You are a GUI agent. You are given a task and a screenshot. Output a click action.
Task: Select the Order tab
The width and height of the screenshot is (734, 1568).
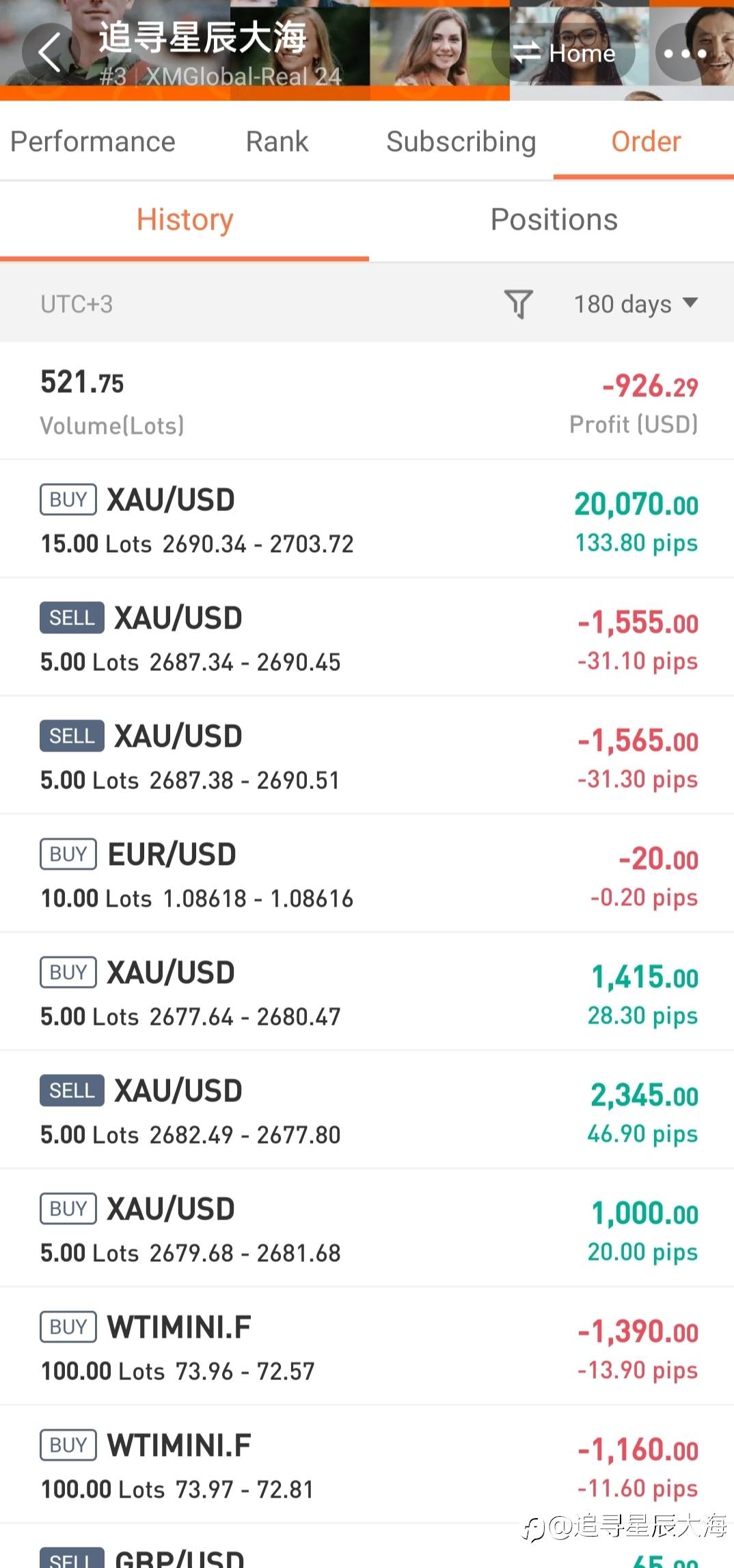click(x=645, y=141)
